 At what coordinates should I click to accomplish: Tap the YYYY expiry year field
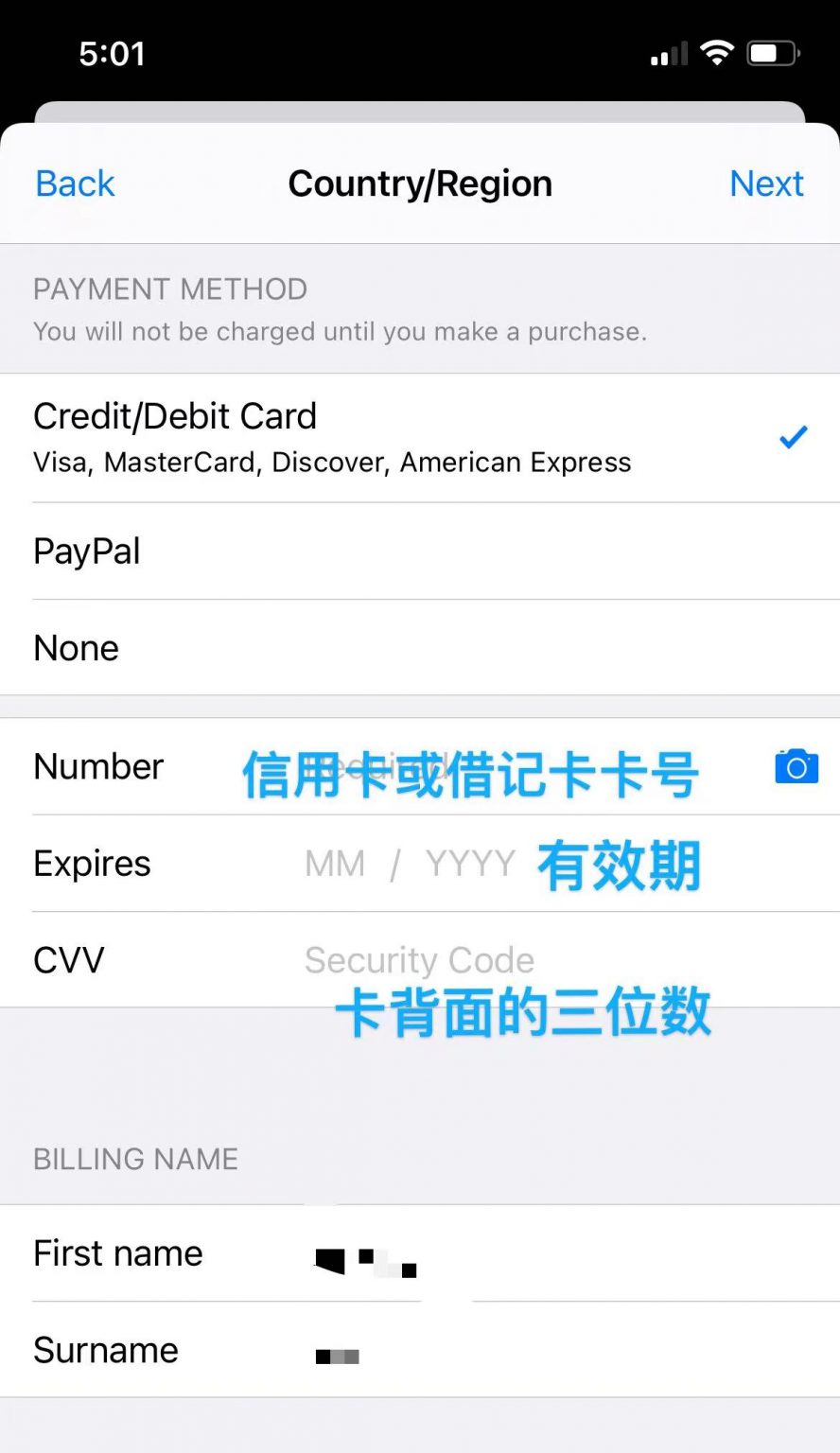[470, 863]
